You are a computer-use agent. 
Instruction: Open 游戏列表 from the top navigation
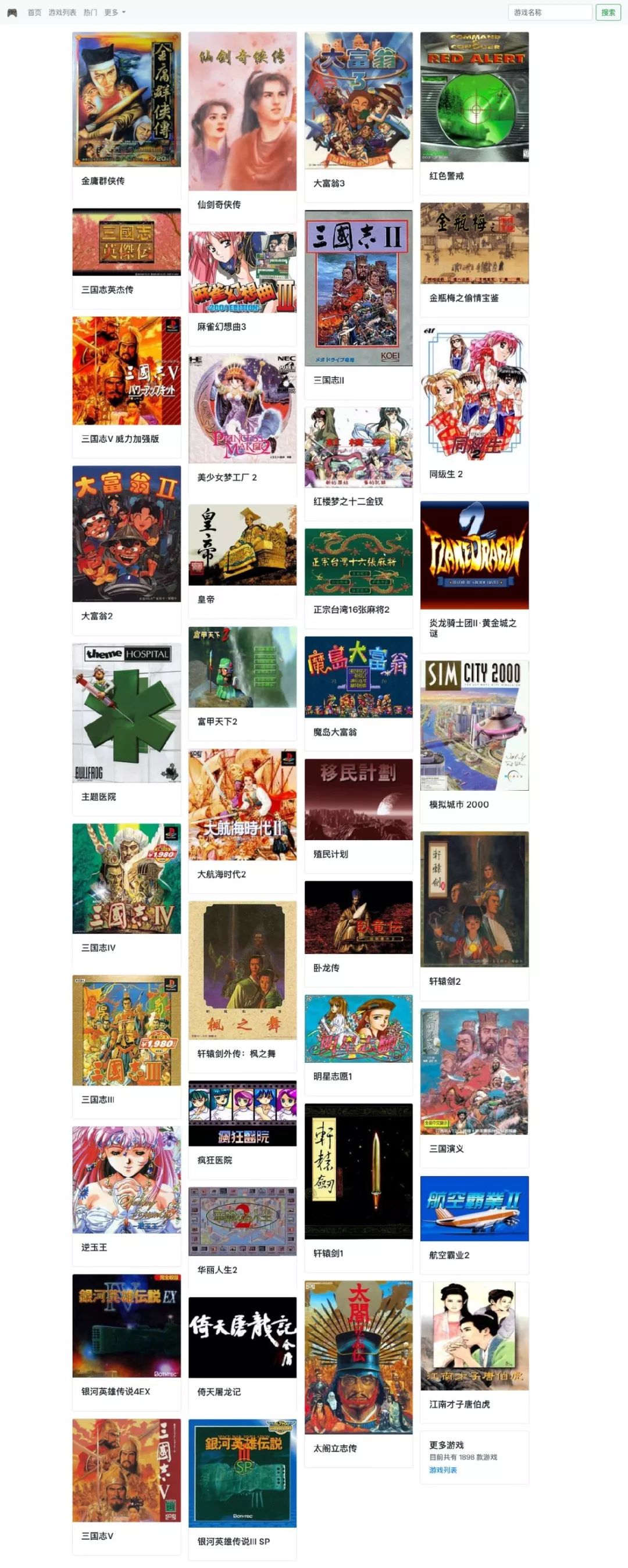(62, 12)
